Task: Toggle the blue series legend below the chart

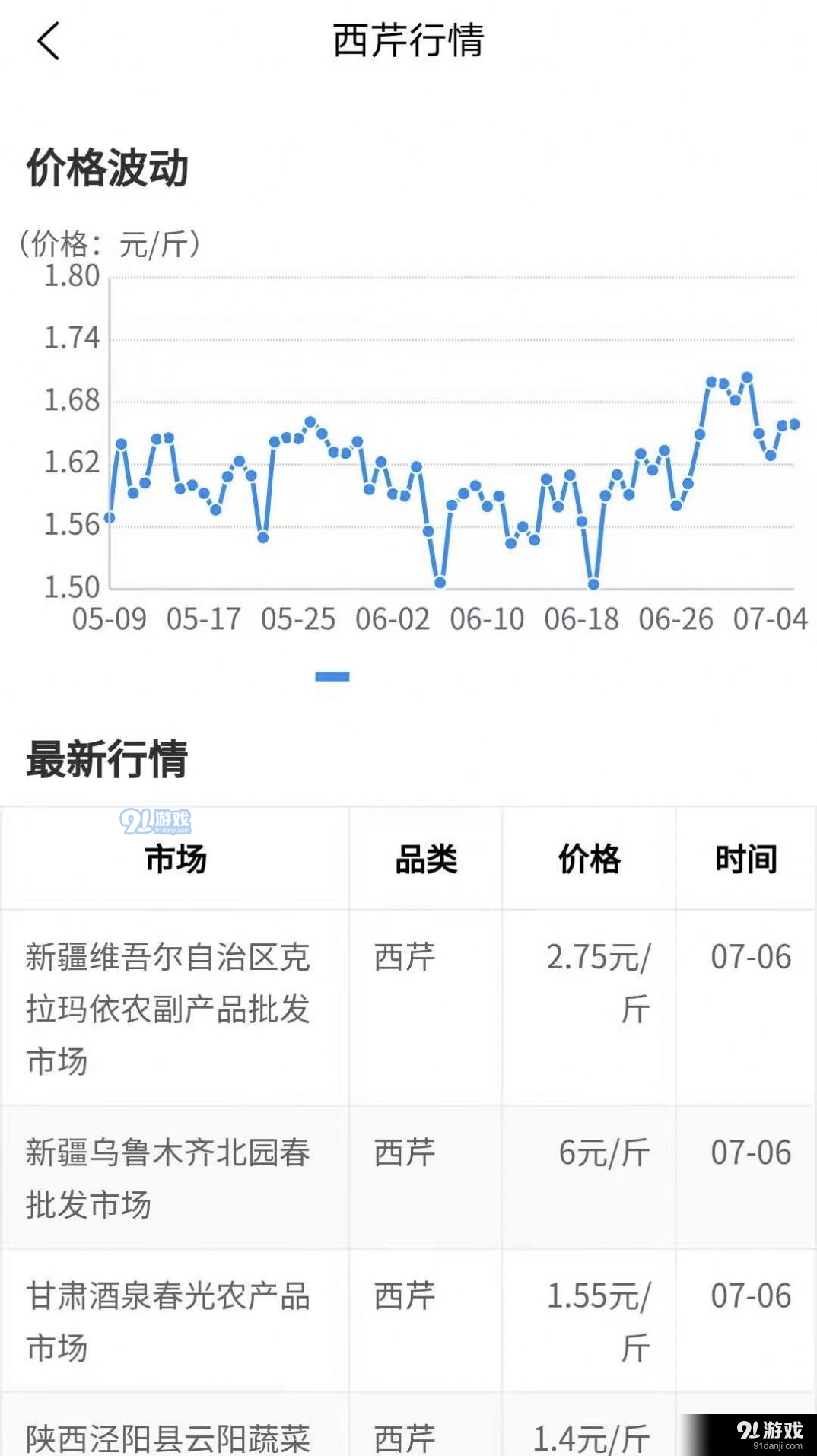Action: [x=332, y=674]
